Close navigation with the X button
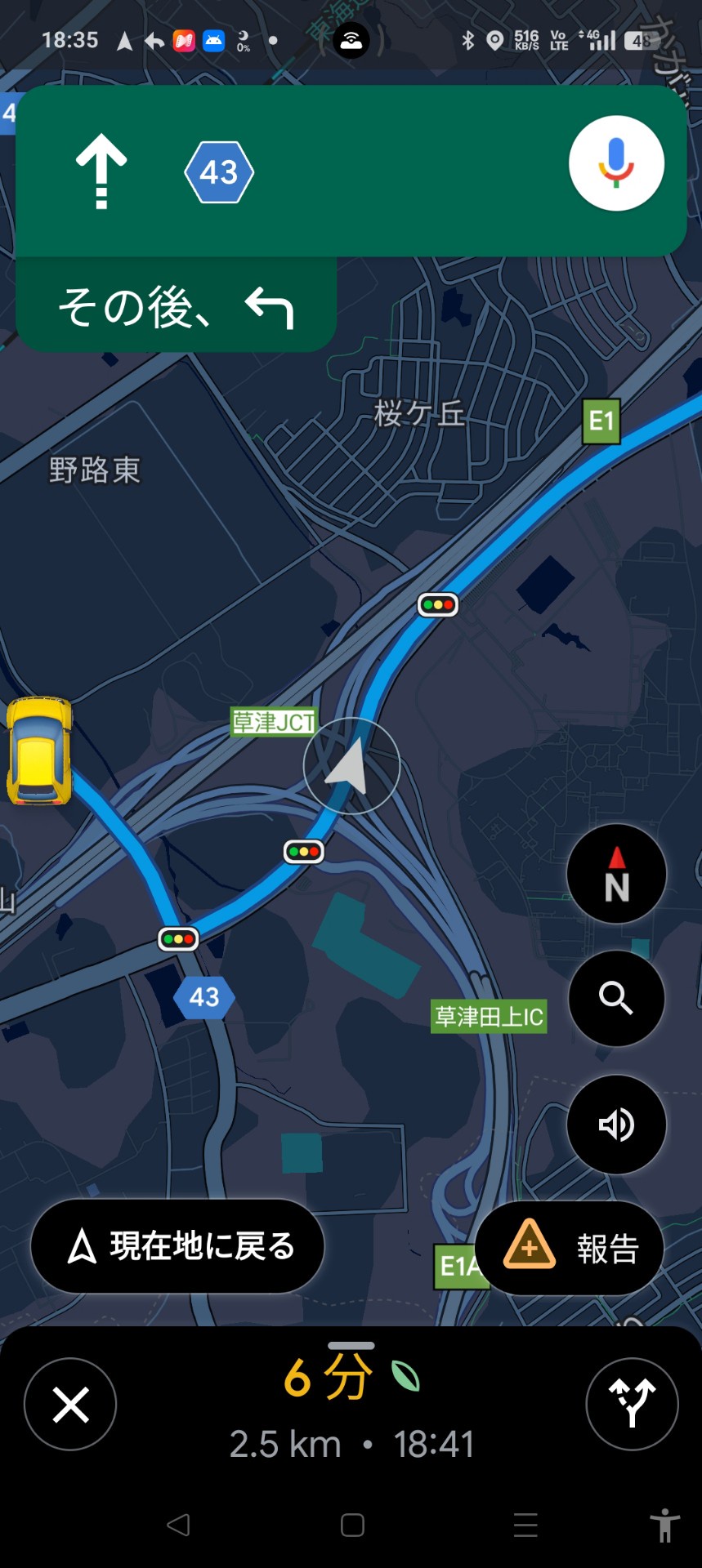This screenshot has height=1568, width=702. click(x=70, y=1405)
